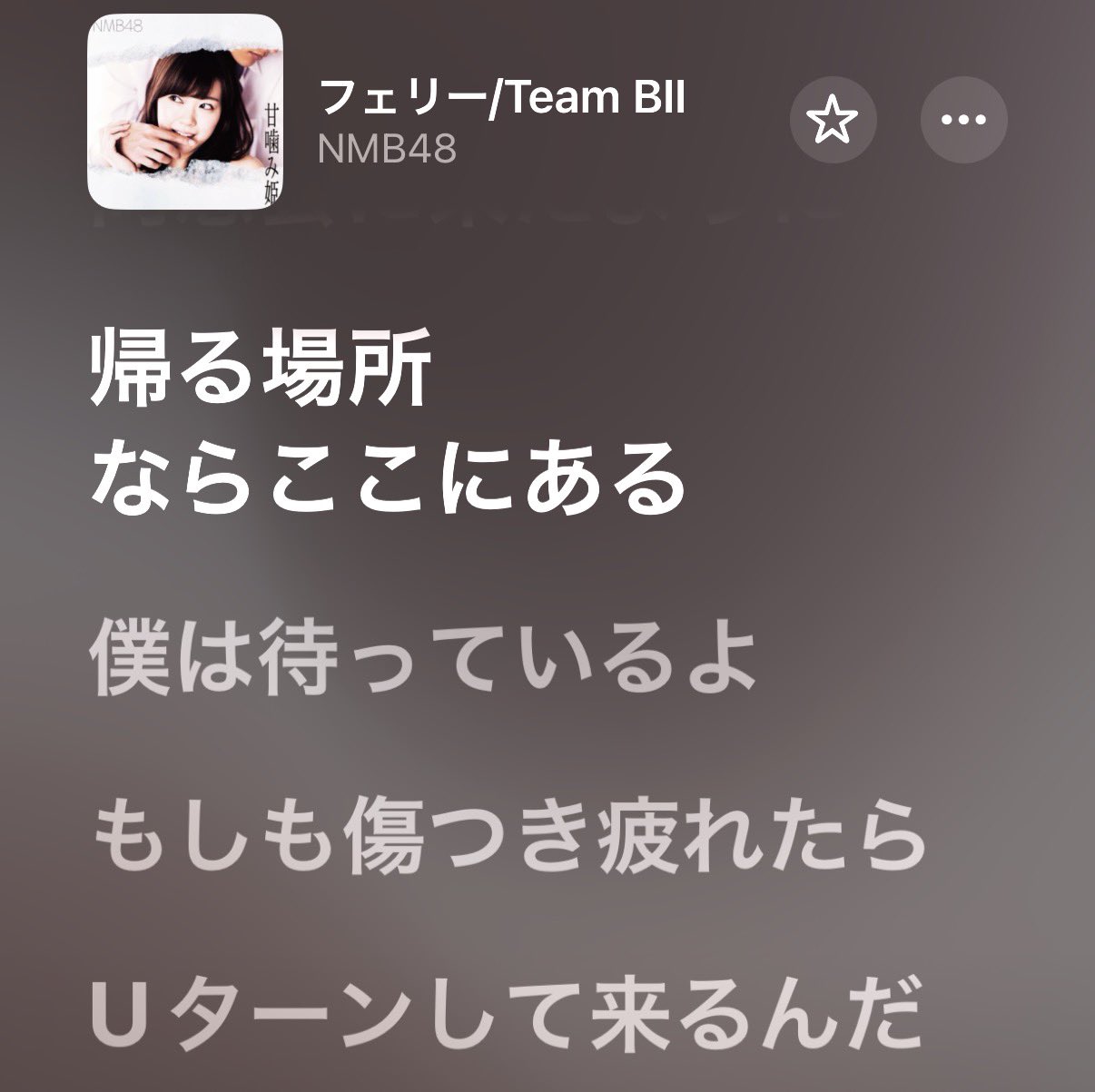Favorite the song with the star icon
Screen dimensions: 1095x1092
click(x=833, y=120)
